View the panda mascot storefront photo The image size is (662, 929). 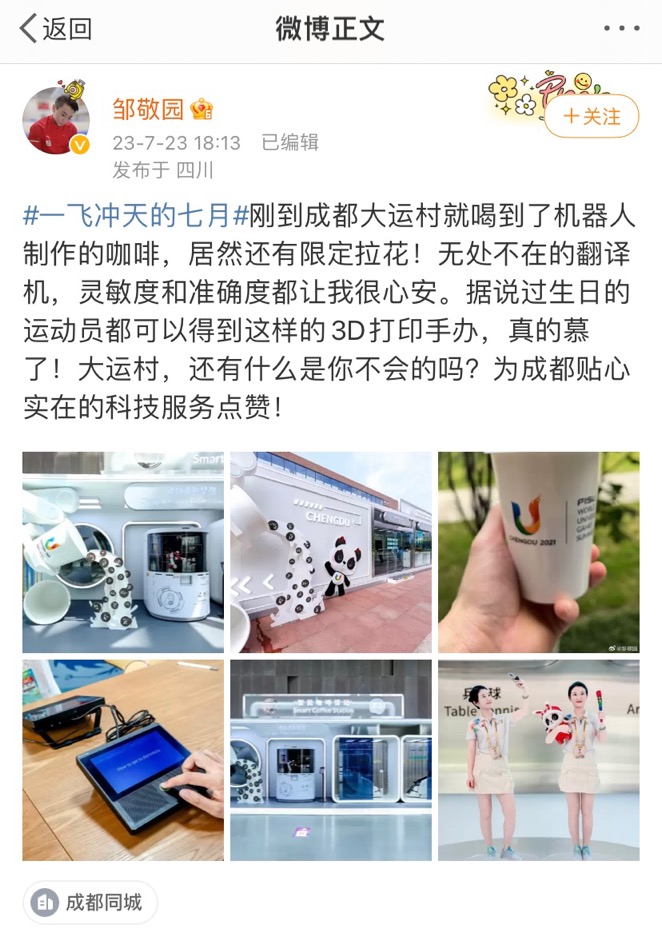[x=331, y=552]
